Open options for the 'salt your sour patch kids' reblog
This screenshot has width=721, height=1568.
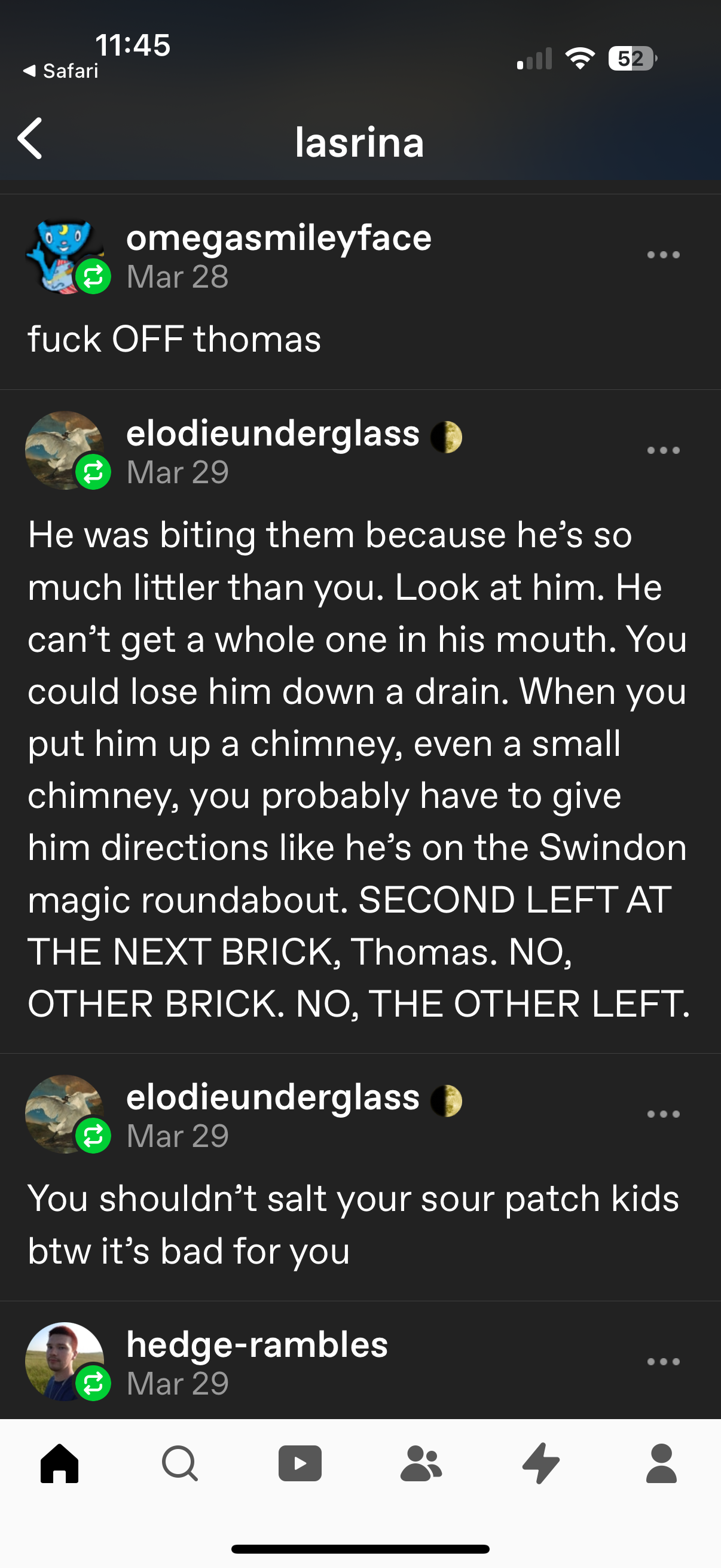(x=662, y=1114)
